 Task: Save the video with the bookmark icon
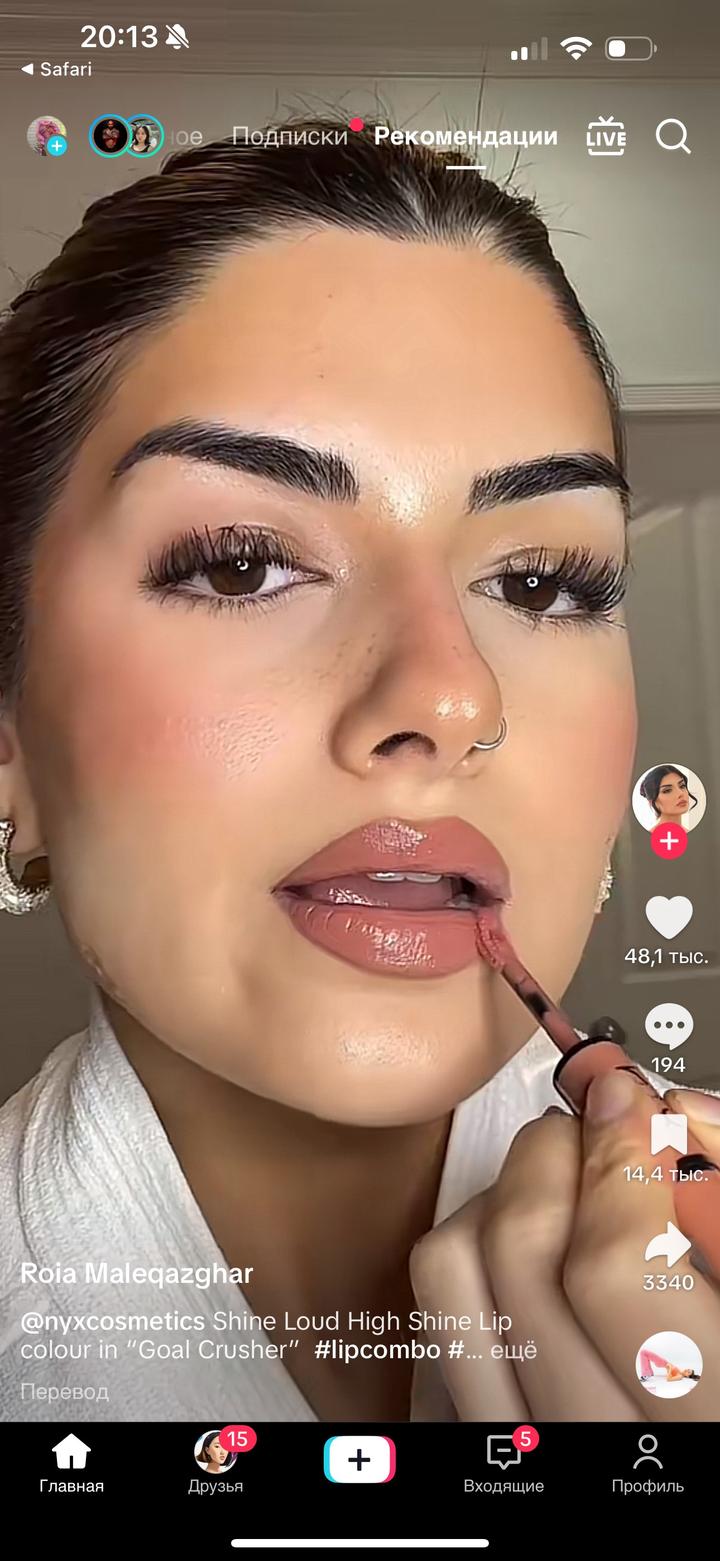click(x=668, y=1136)
